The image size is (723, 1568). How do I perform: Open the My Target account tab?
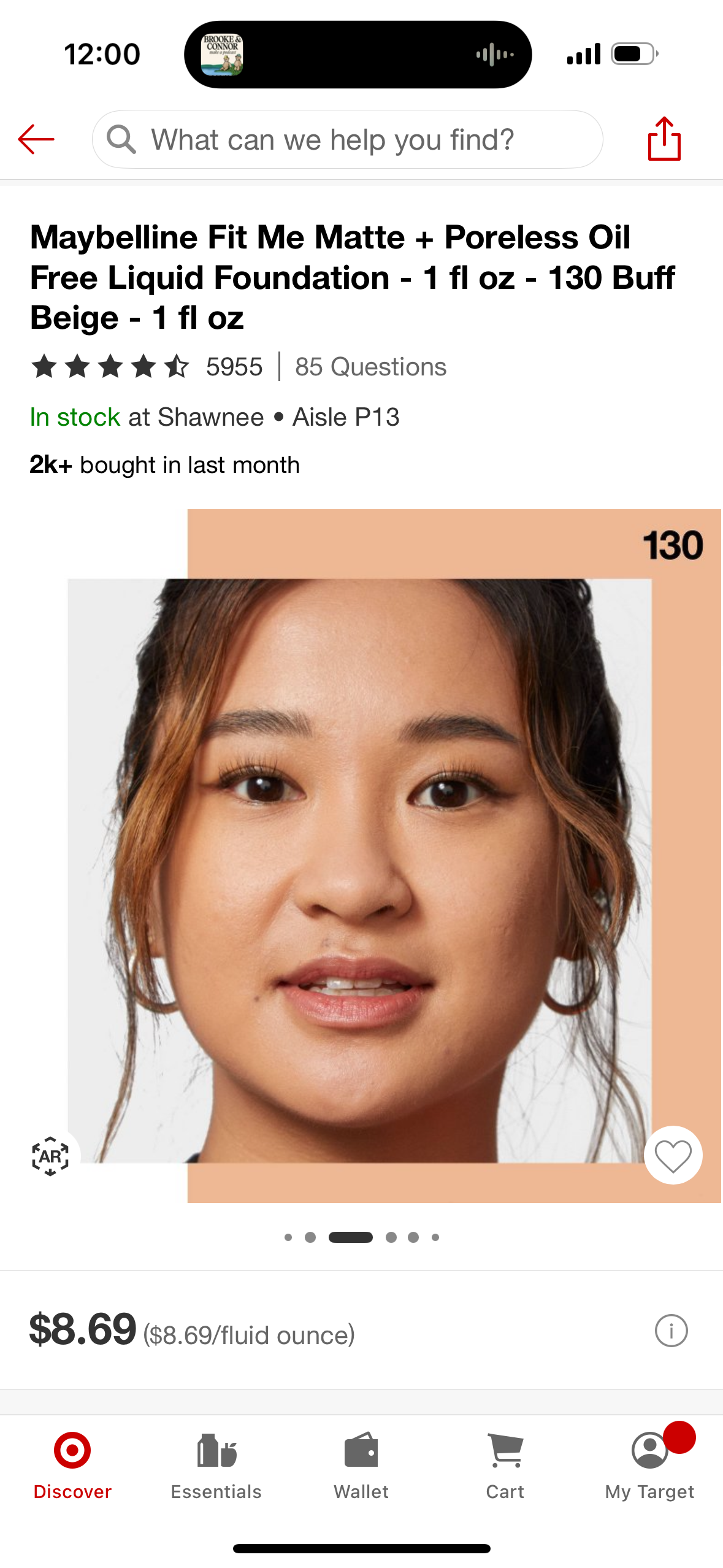click(x=649, y=1466)
